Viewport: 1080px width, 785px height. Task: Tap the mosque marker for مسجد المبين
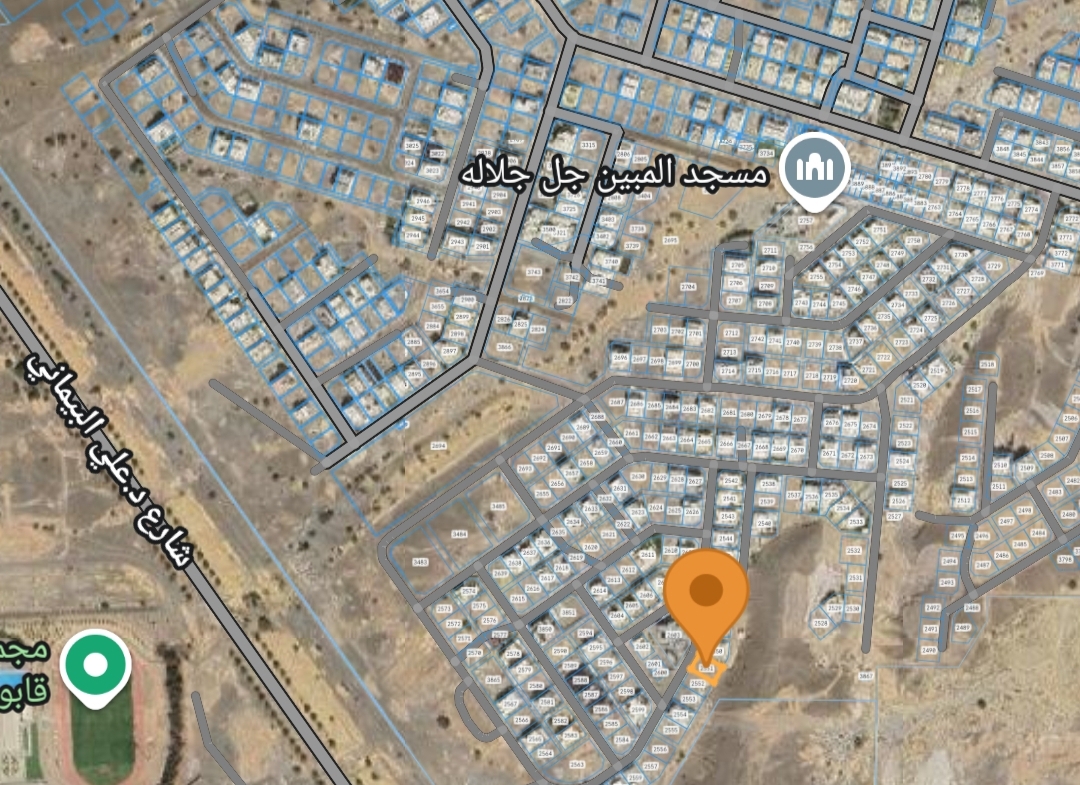816,168
